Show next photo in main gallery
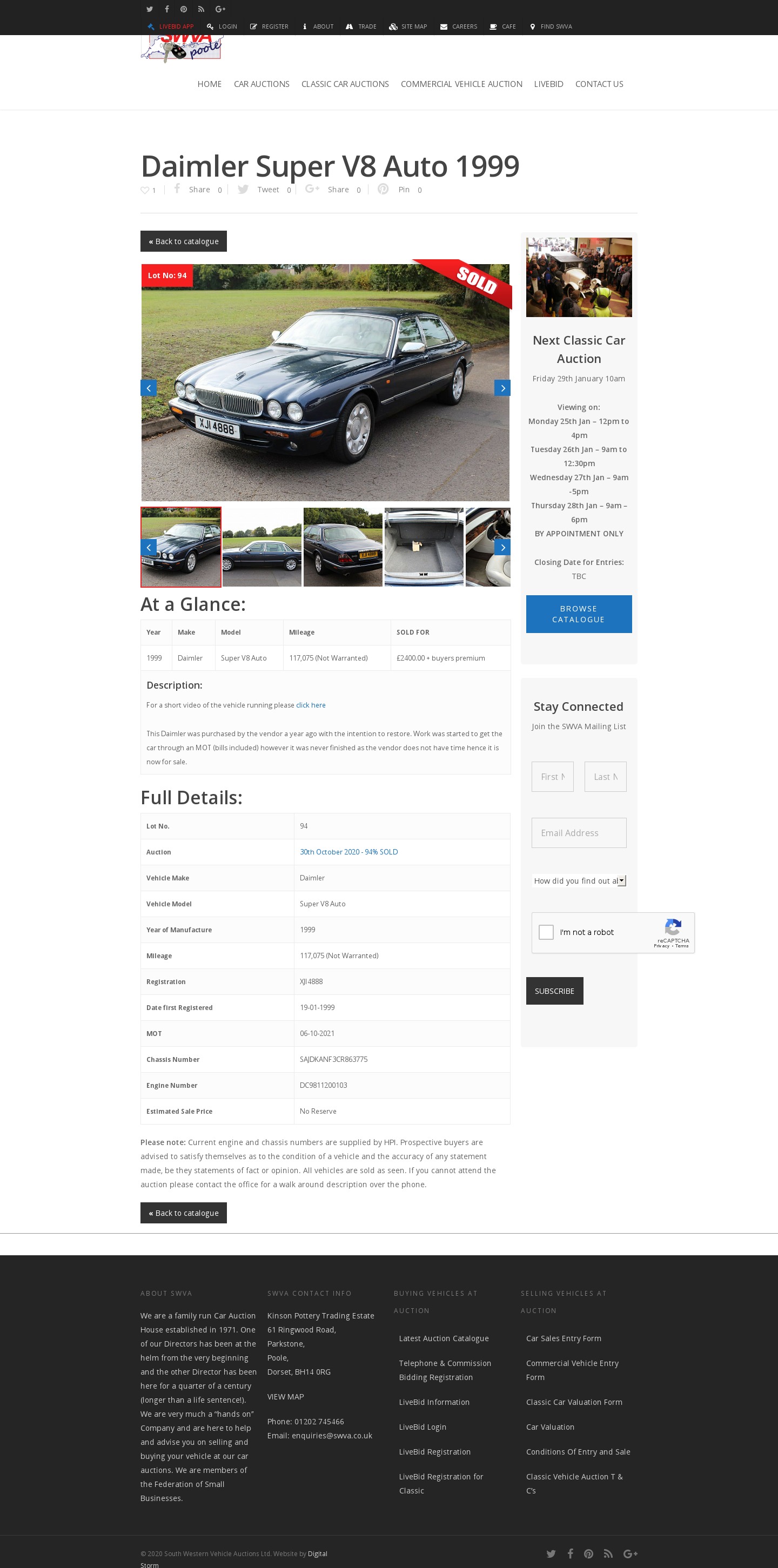This screenshot has height=1568, width=778. coord(501,388)
